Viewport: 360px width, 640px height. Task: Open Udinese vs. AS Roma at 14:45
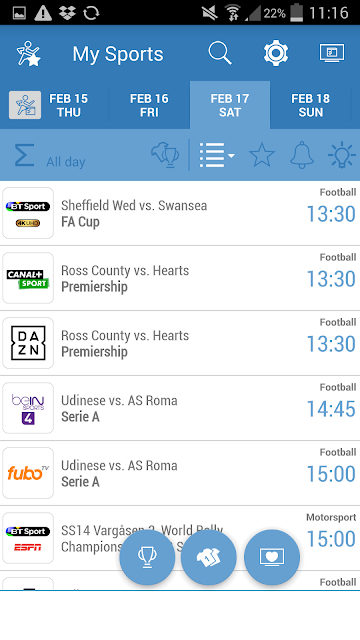tap(180, 408)
